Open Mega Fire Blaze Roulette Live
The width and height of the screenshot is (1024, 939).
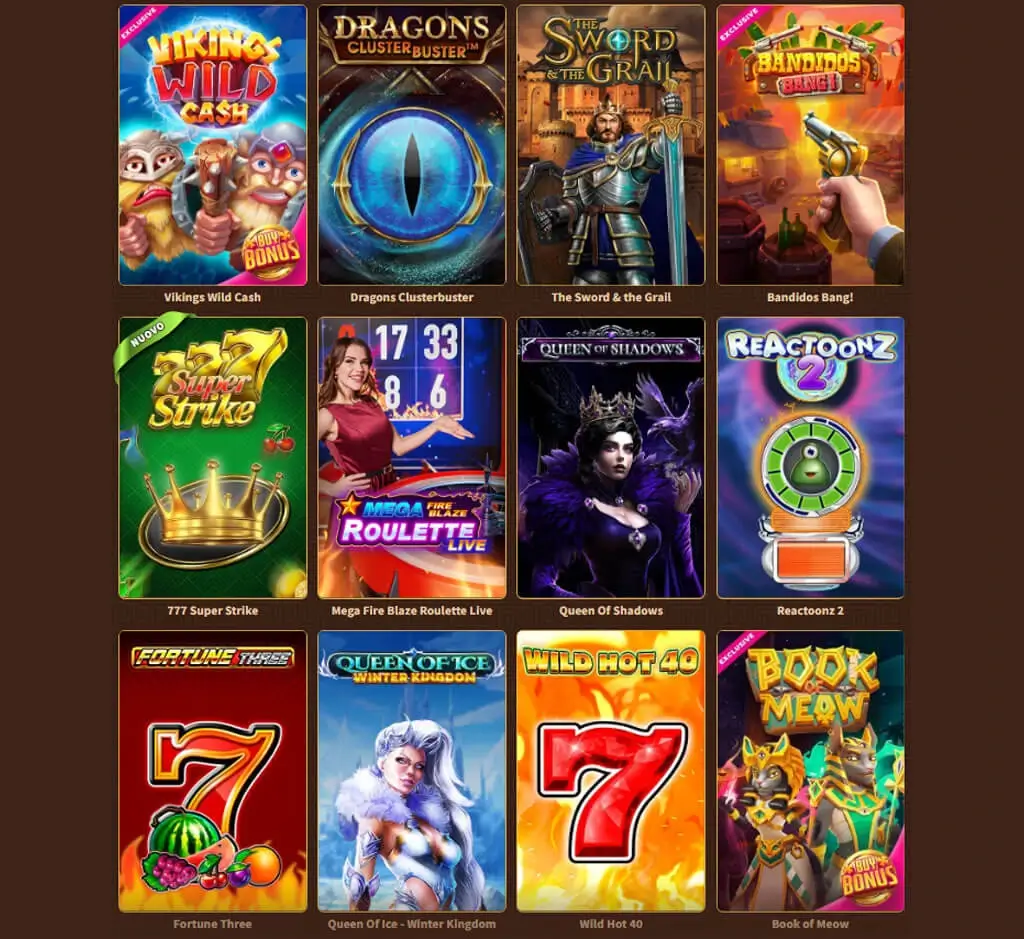click(411, 458)
